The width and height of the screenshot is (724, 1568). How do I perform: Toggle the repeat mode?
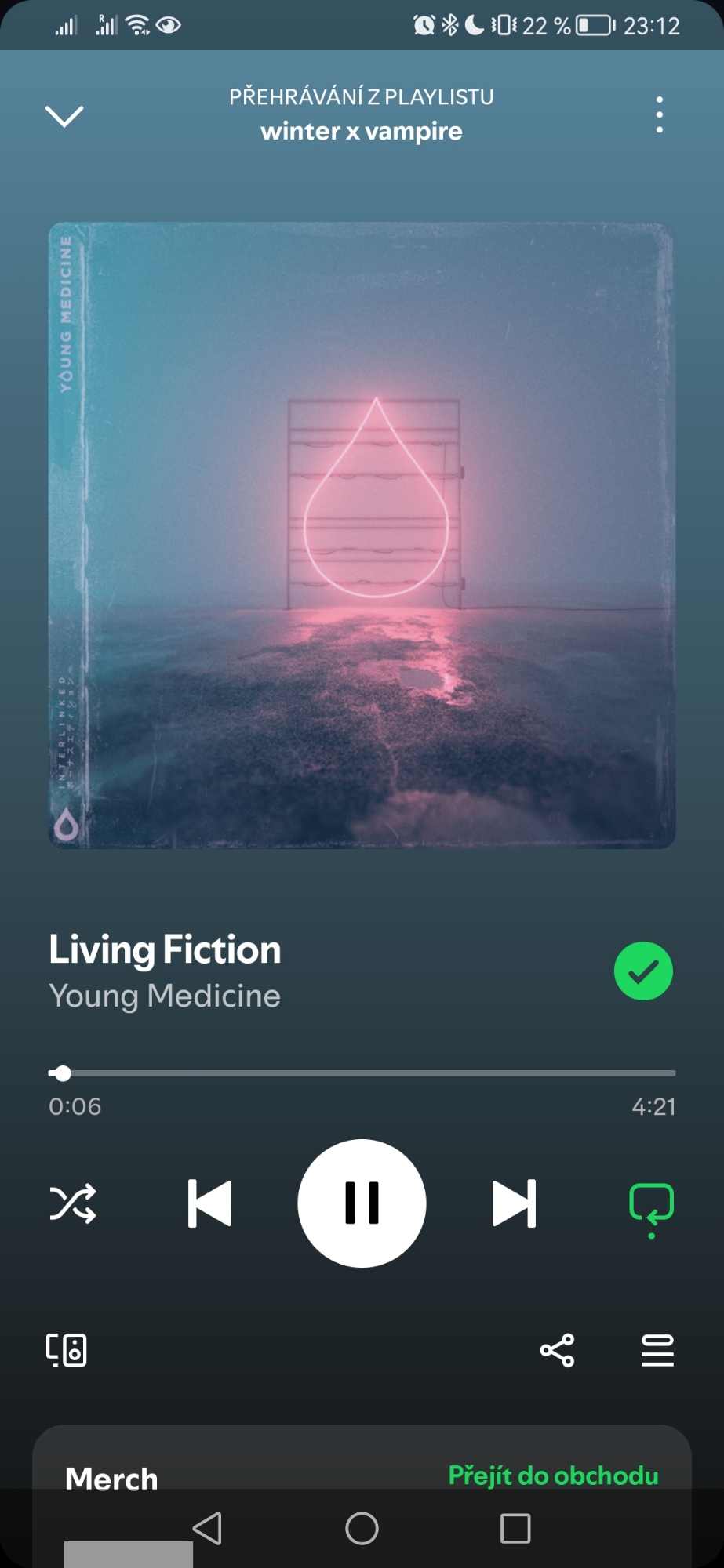point(651,1205)
